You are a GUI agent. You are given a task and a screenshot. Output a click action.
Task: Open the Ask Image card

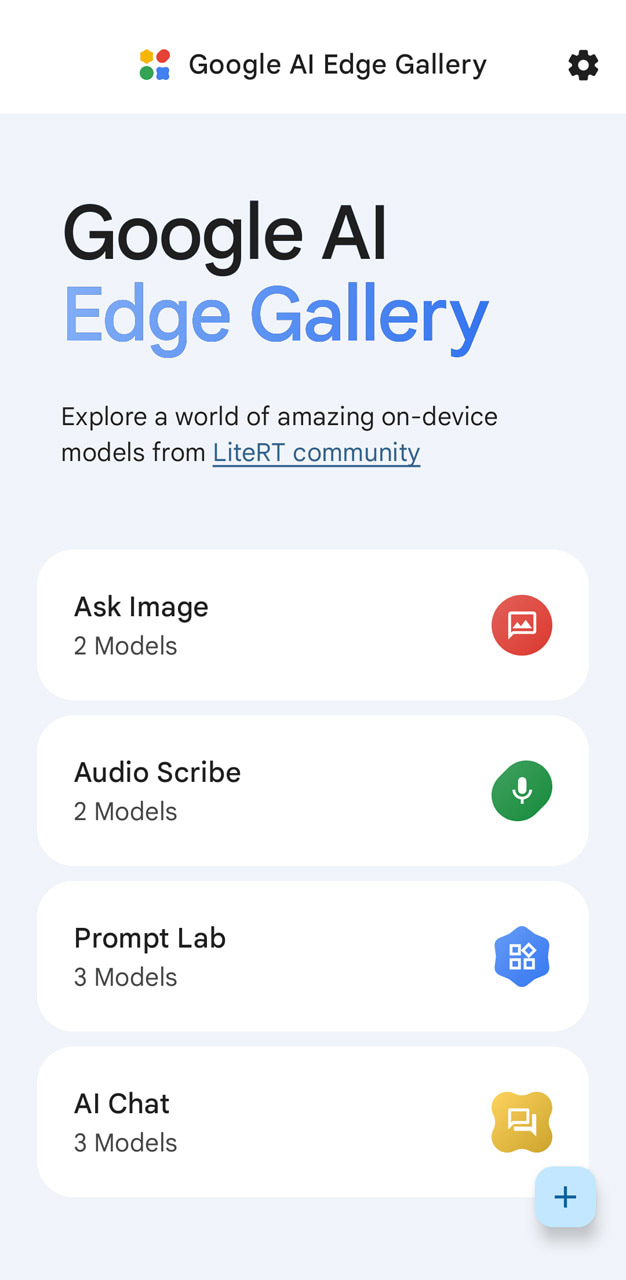(x=312, y=625)
